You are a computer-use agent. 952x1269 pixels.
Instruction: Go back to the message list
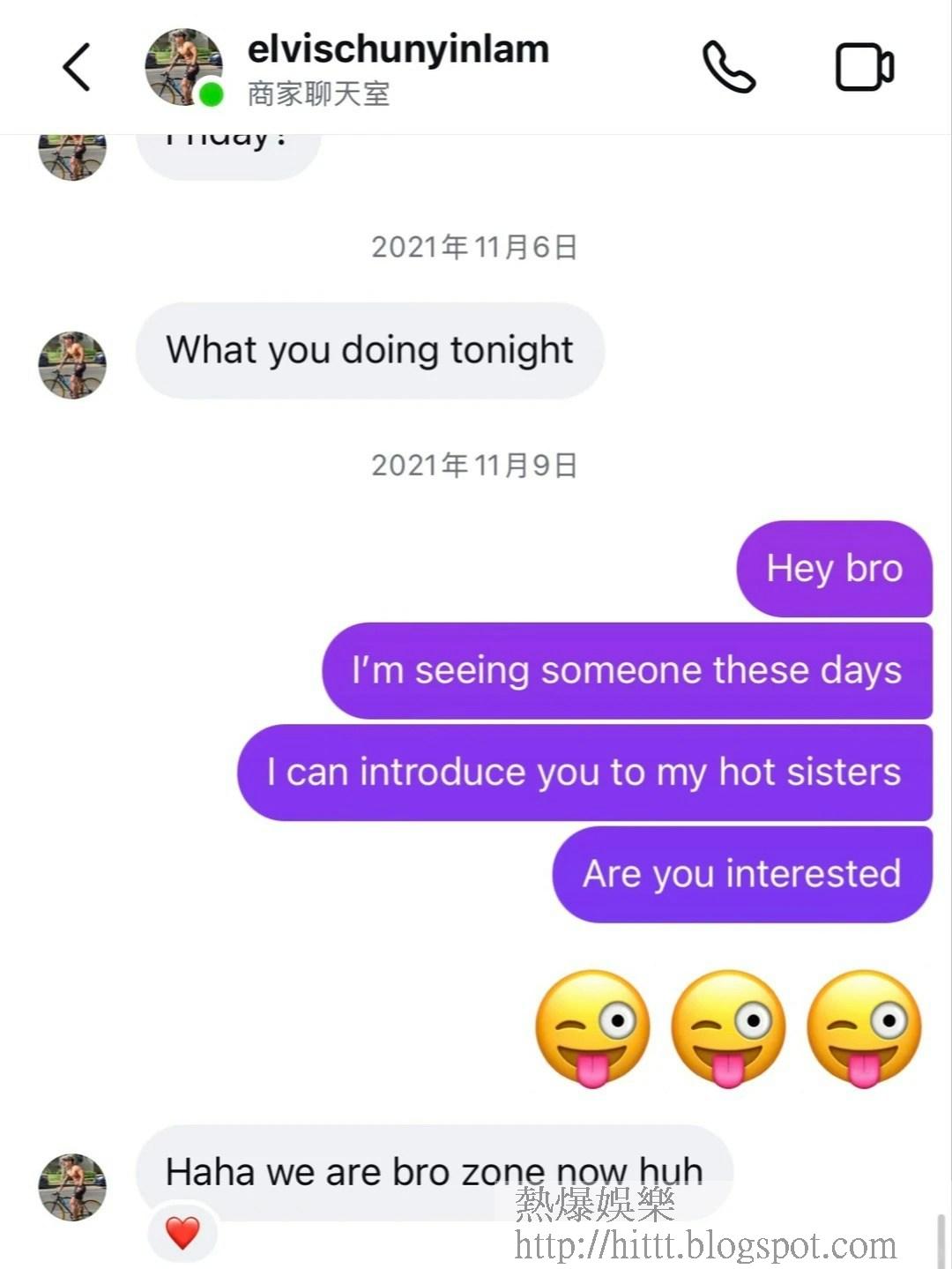pos(77,67)
